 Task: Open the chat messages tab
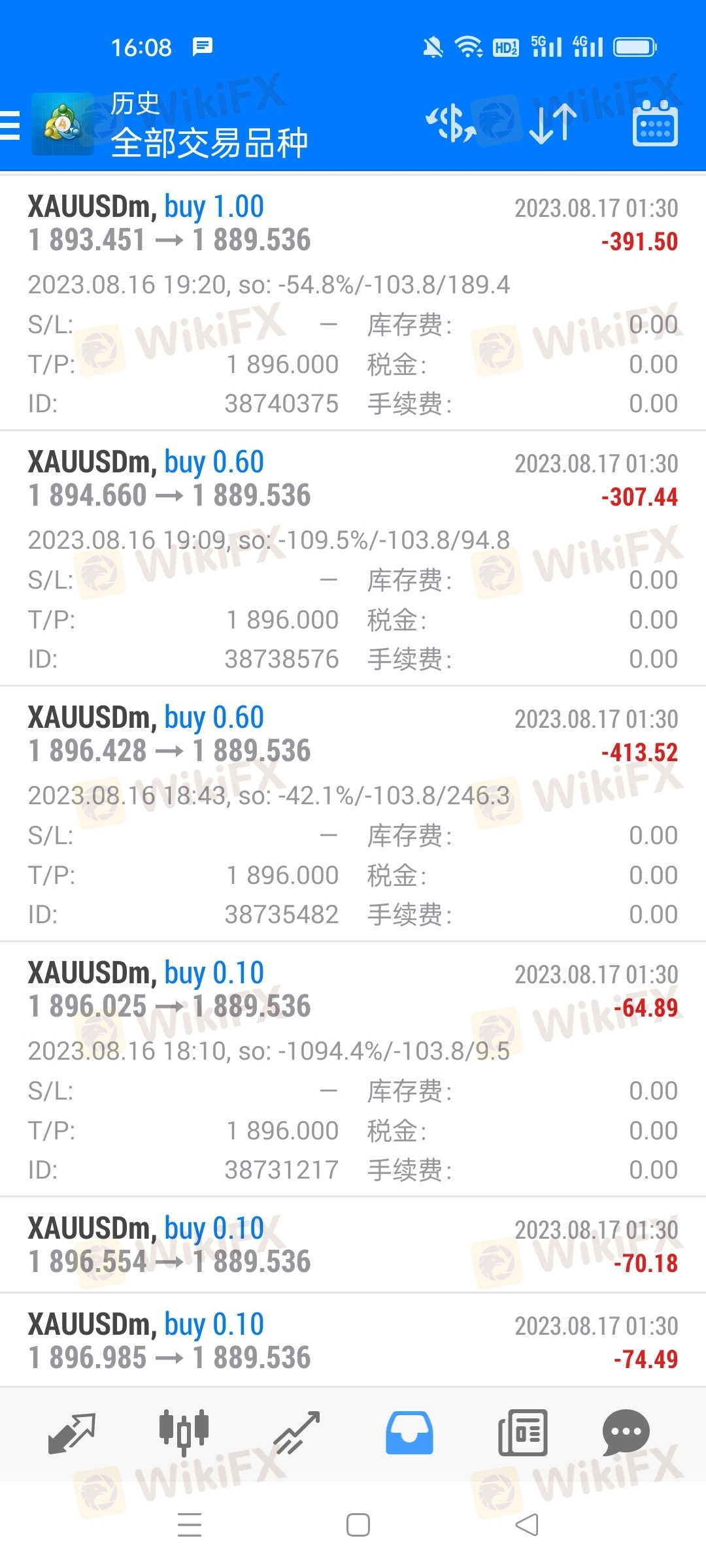point(626,1433)
